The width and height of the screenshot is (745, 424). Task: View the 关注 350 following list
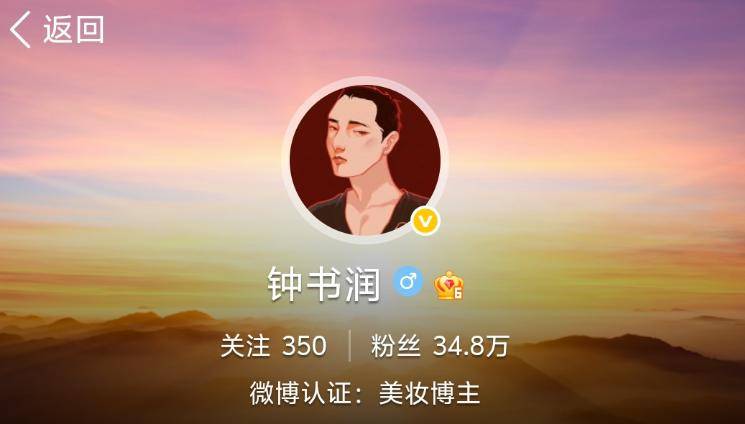[x=273, y=346]
